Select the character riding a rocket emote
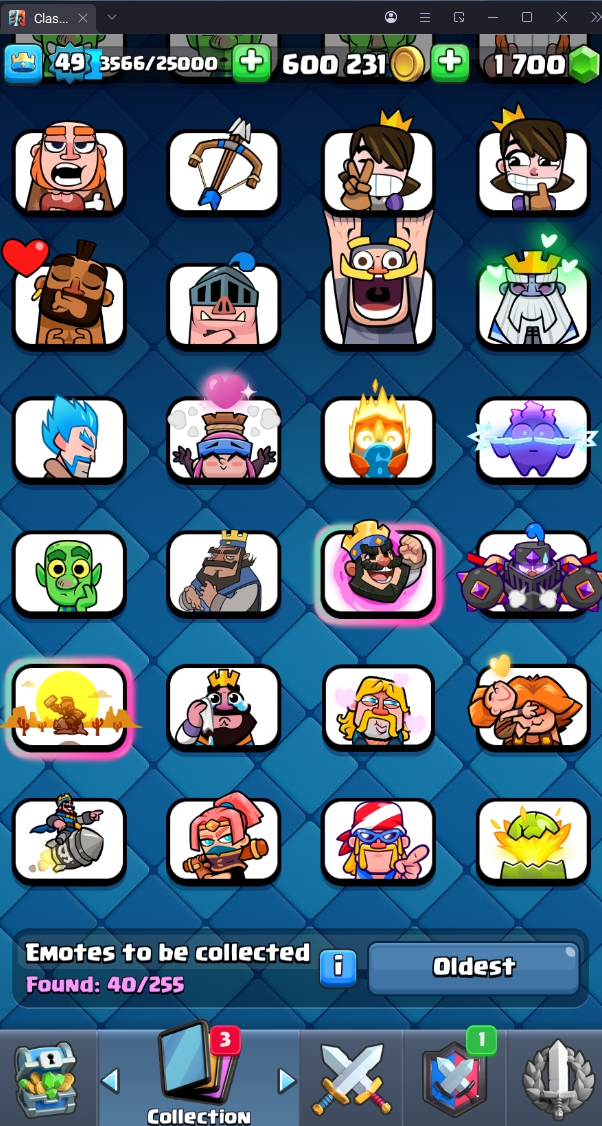The width and height of the screenshot is (602, 1126). pos(69,840)
